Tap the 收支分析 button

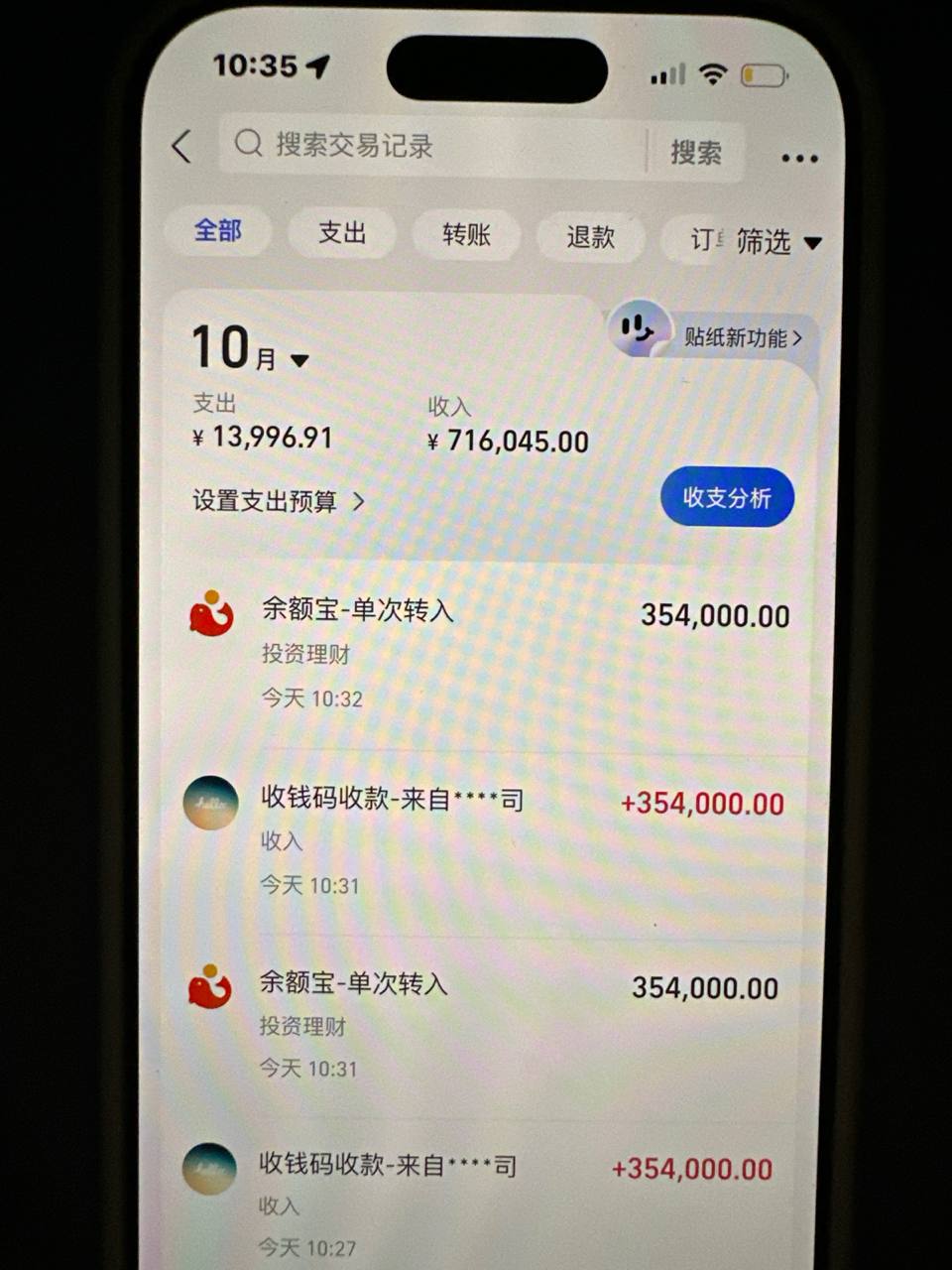click(x=727, y=498)
